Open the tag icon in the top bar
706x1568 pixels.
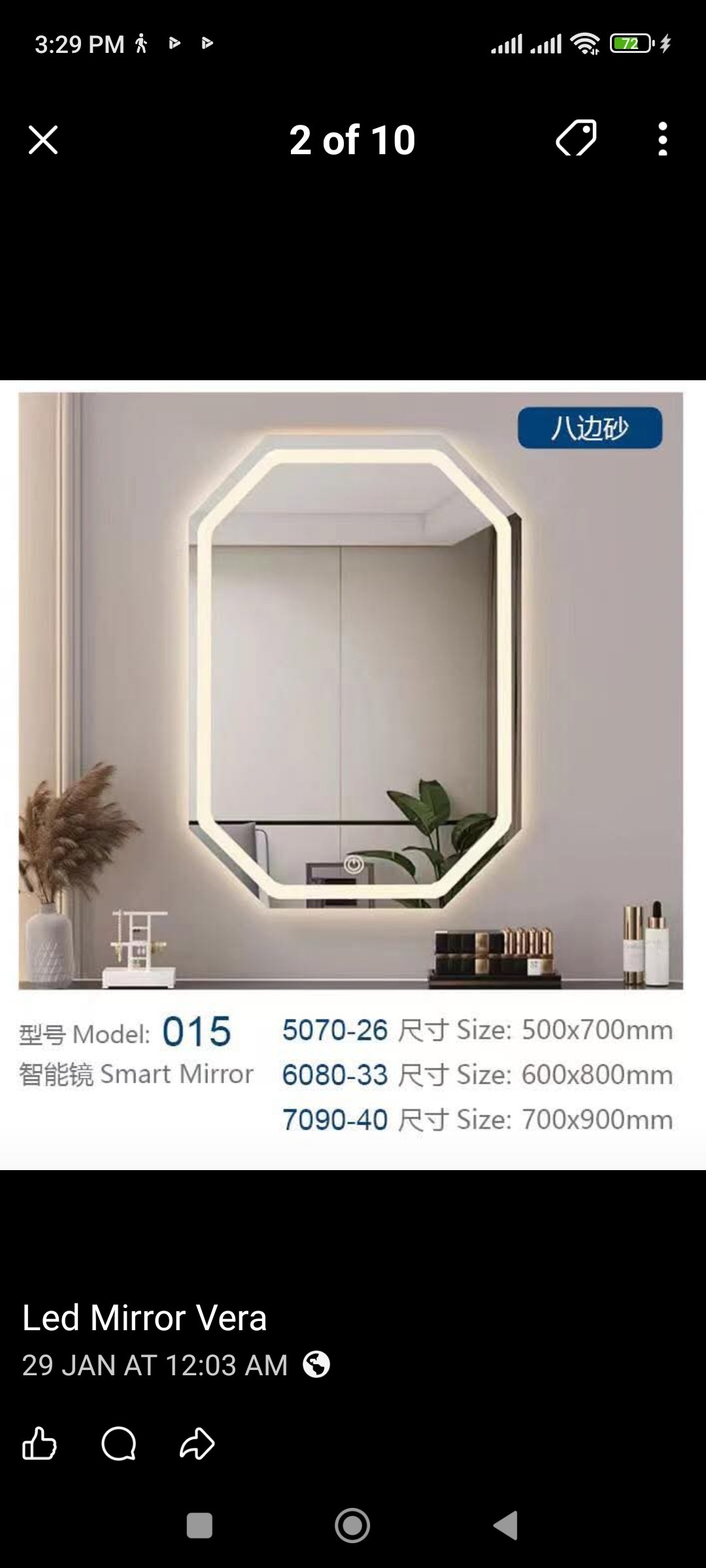[x=577, y=139]
